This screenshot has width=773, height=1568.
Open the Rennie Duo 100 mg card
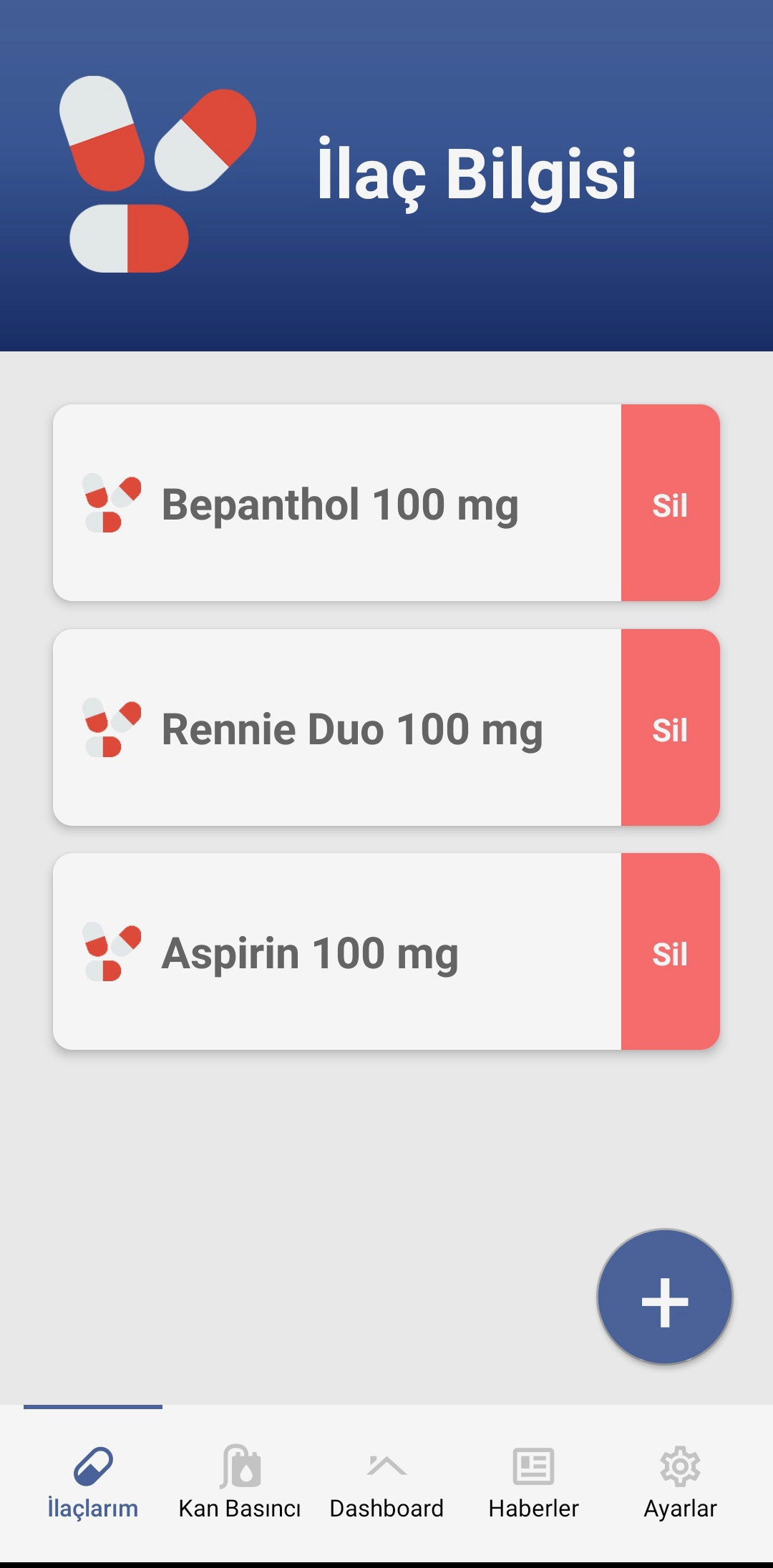point(337,727)
